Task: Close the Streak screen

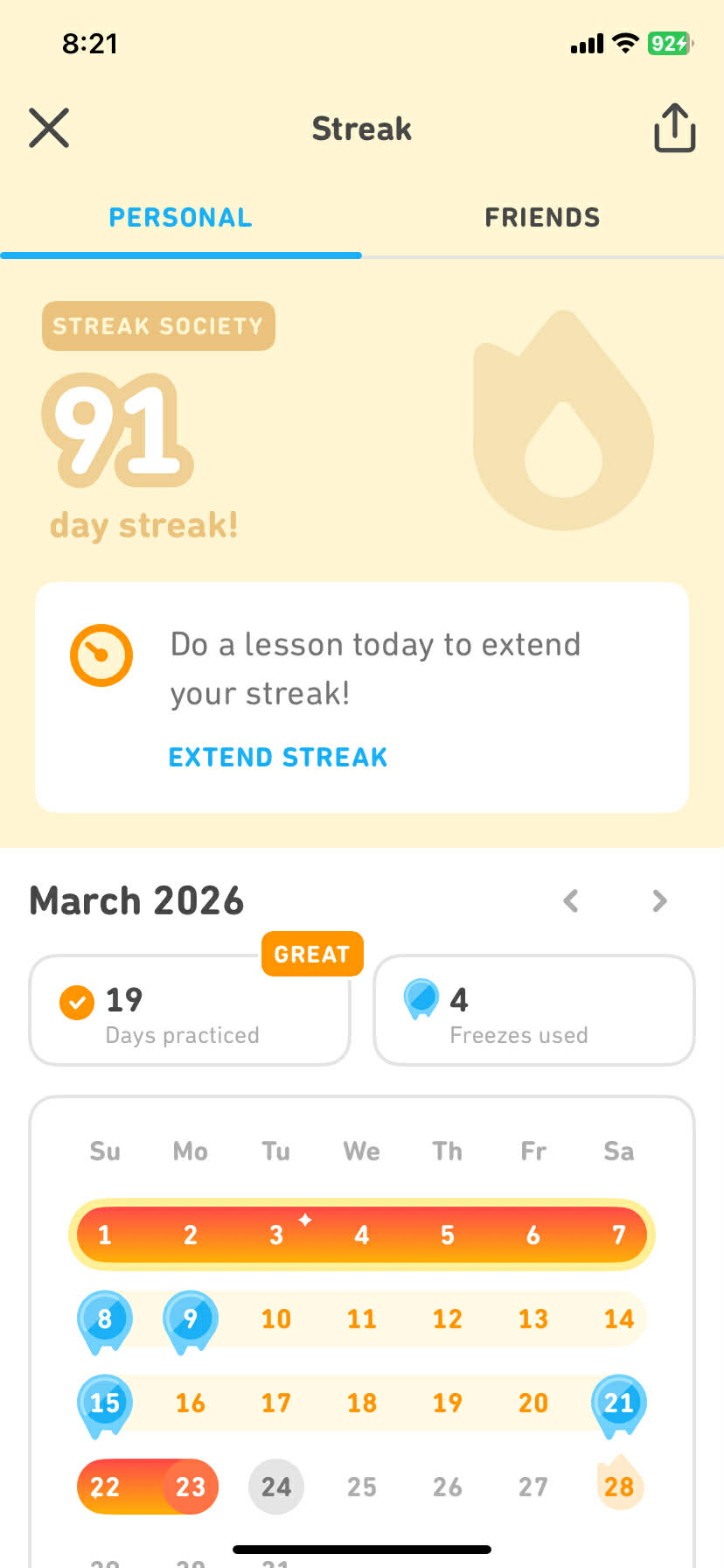Action: [49, 128]
